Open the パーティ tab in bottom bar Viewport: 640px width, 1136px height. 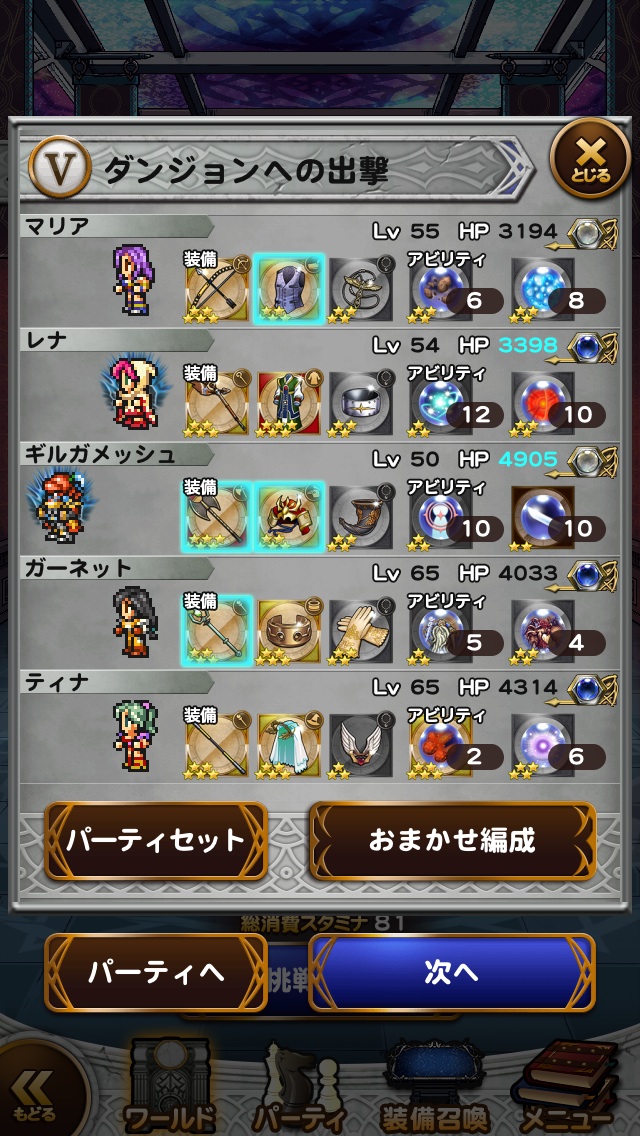click(x=299, y=1088)
